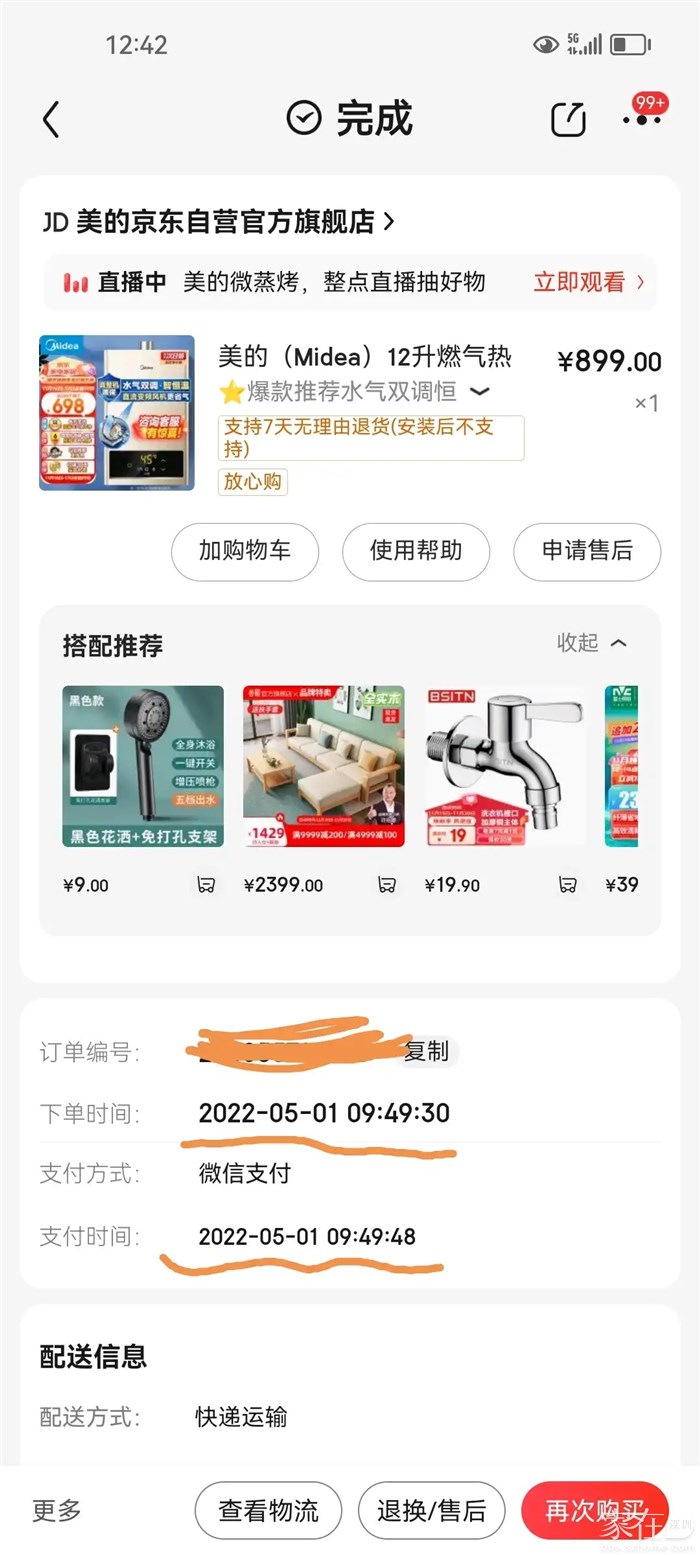Add the ¥19.90 faucet to cart
Viewport: 700px width, 1555px height.
[x=567, y=885]
